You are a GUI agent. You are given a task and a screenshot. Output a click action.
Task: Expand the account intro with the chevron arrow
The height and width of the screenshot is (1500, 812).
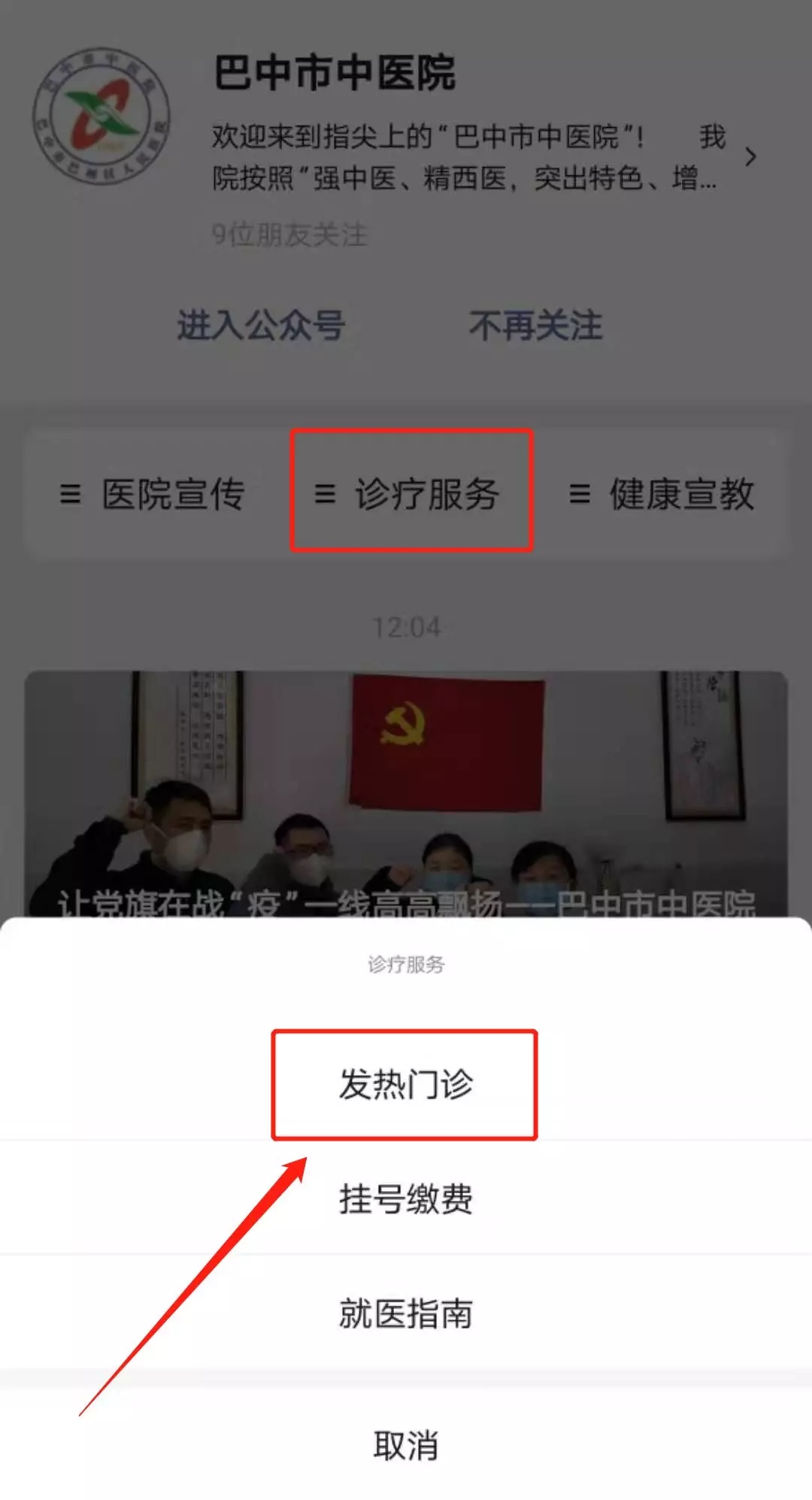click(x=750, y=157)
